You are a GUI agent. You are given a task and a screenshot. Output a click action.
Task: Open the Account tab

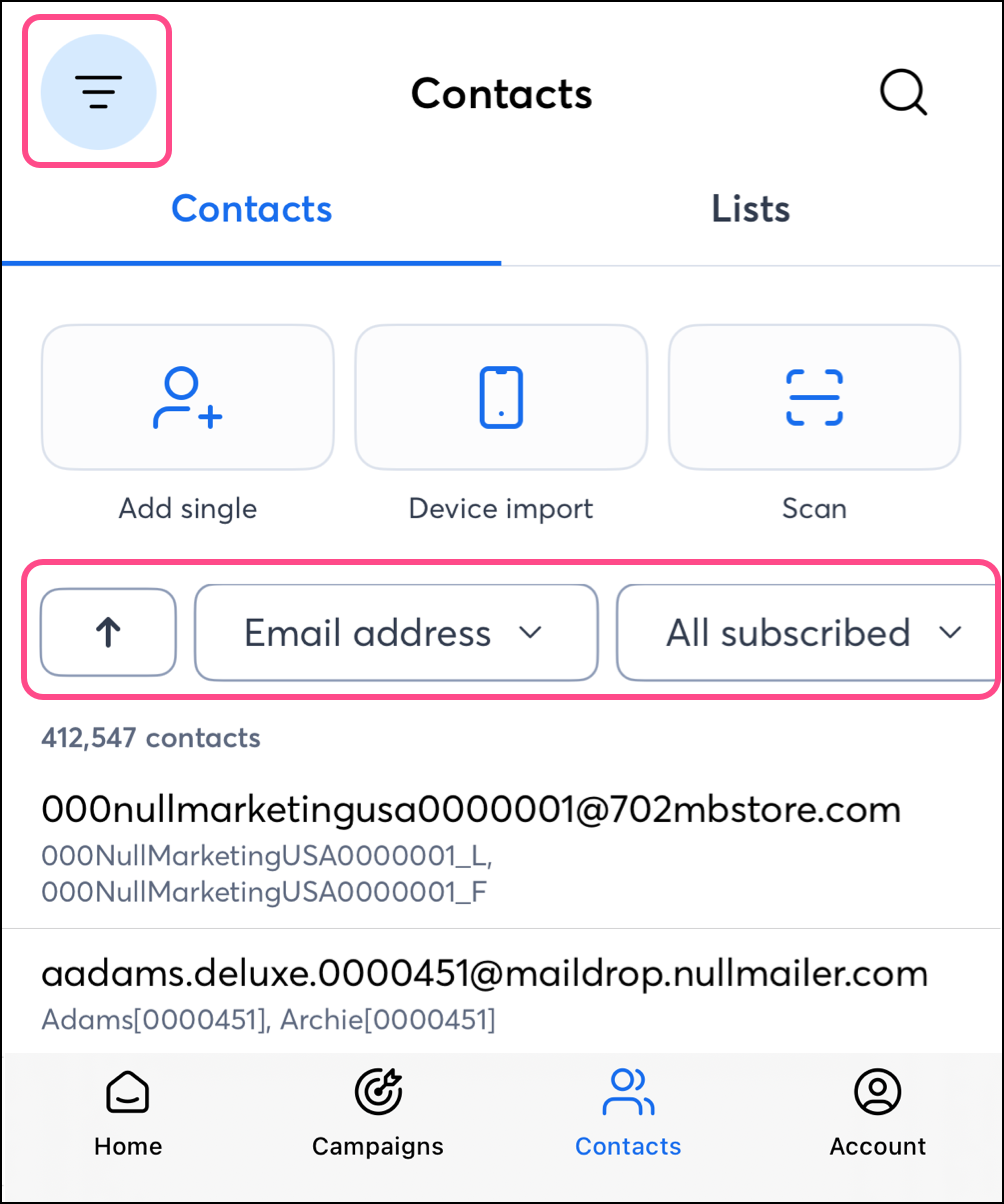tap(878, 1114)
